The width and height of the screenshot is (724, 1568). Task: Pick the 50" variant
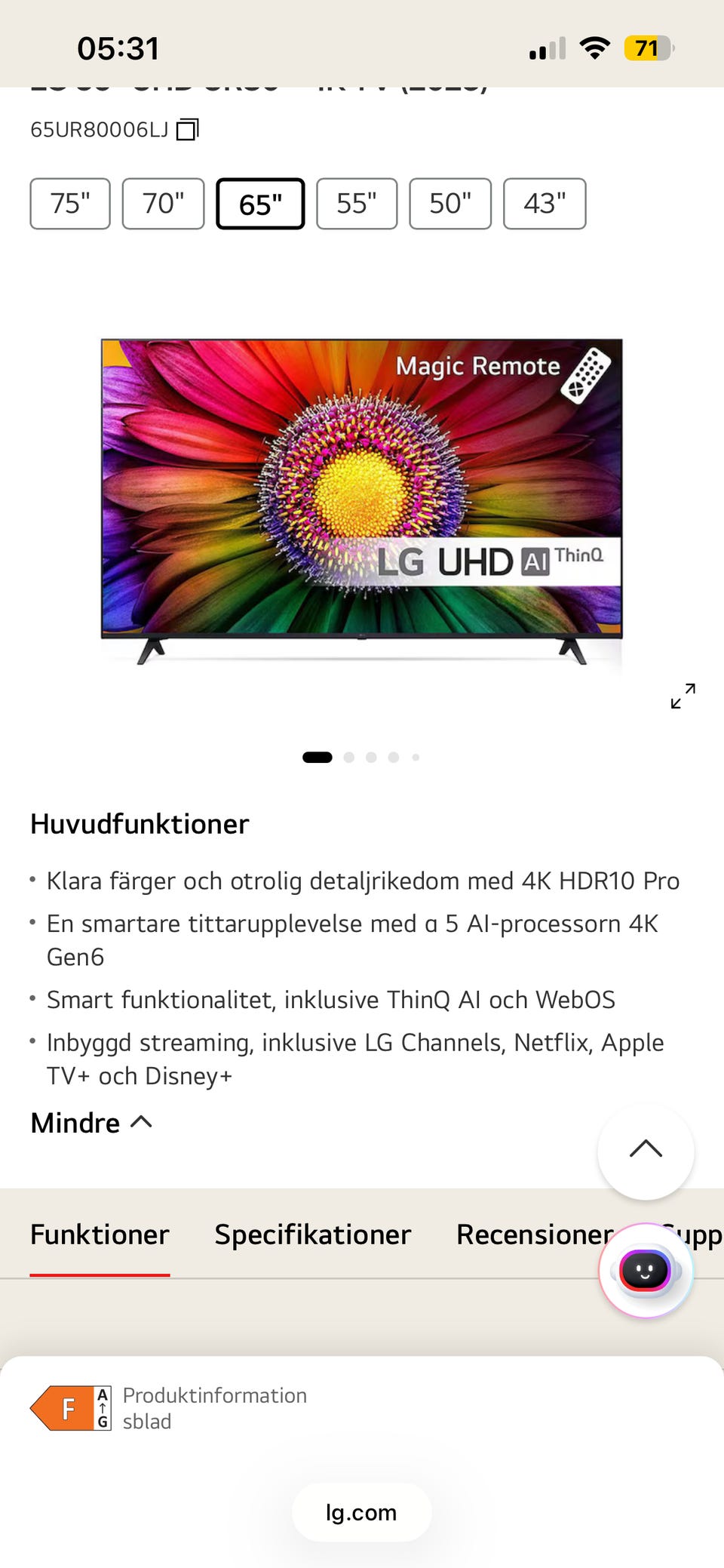pyautogui.click(x=450, y=204)
